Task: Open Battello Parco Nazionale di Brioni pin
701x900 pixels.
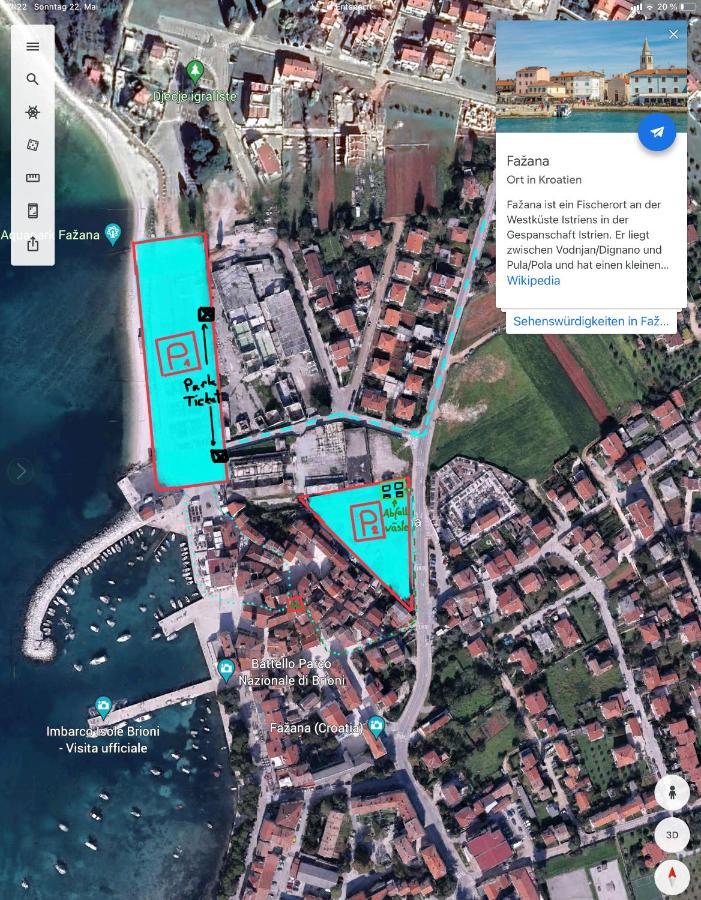Action: [226, 668]
